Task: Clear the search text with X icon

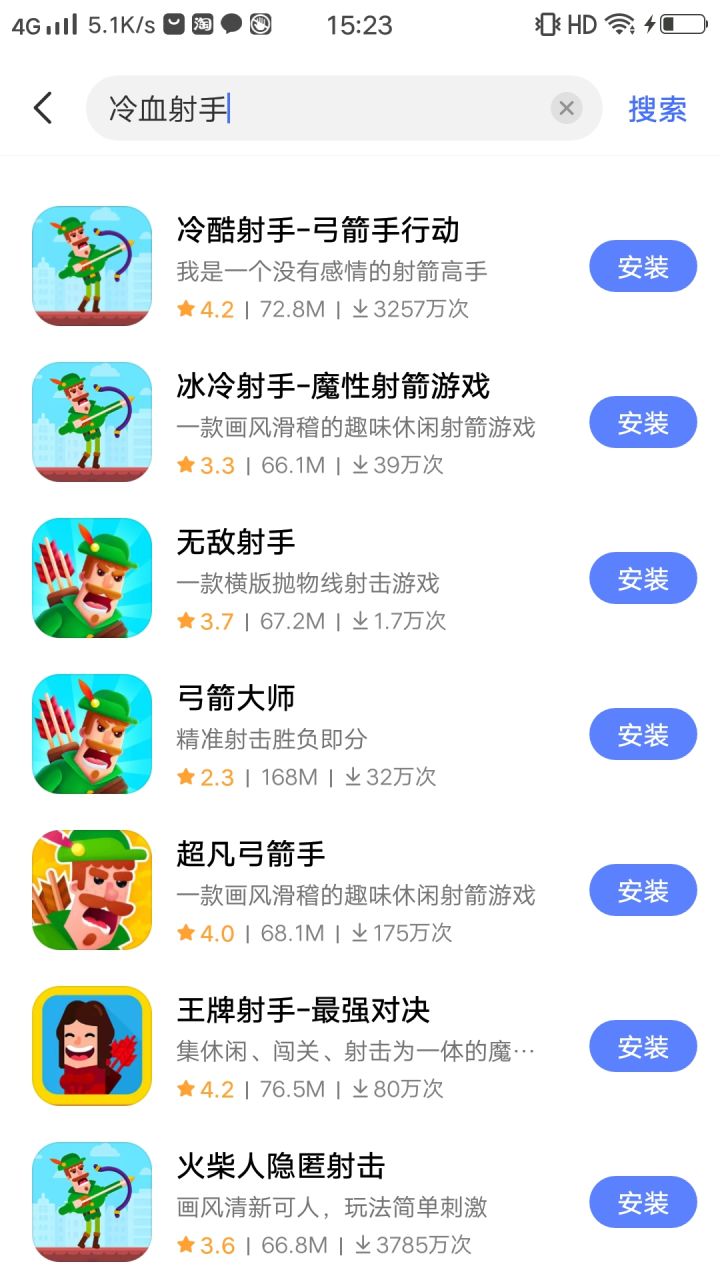Action: point(566,108)
